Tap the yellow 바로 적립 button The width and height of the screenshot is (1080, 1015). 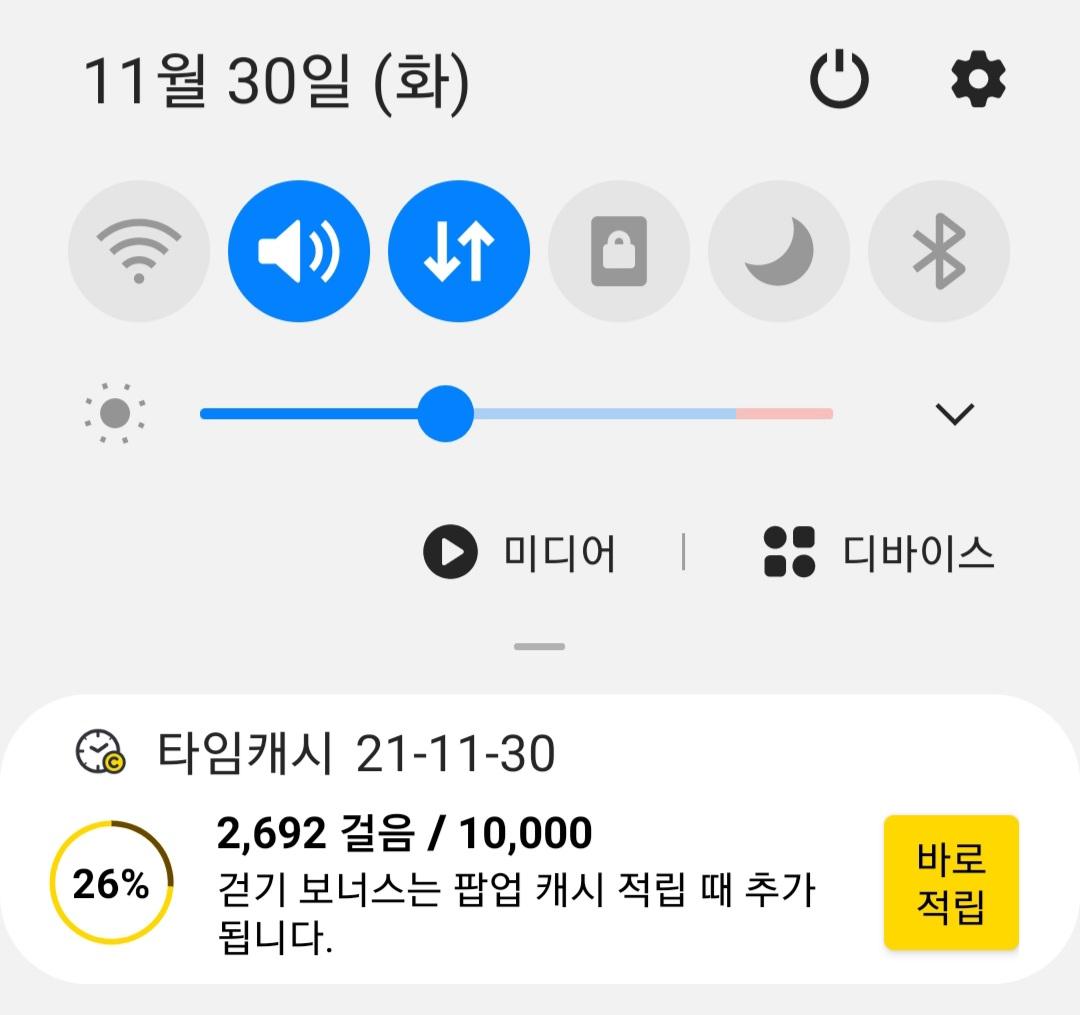[951, 882]
